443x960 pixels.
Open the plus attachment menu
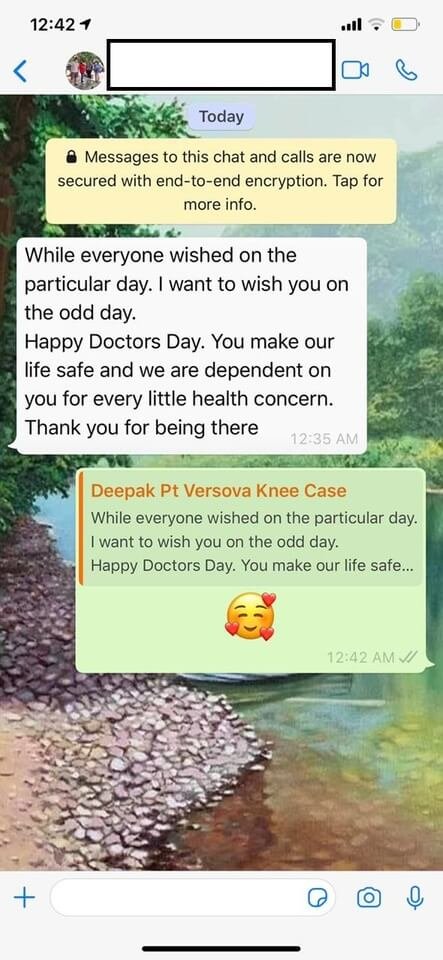pos(24,898)
